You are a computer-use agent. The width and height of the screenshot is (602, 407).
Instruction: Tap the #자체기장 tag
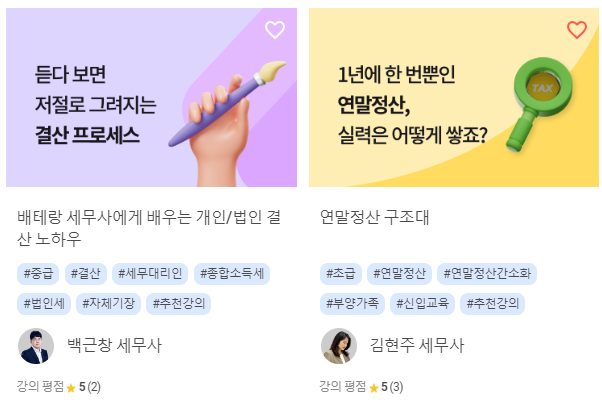(108, 302)
